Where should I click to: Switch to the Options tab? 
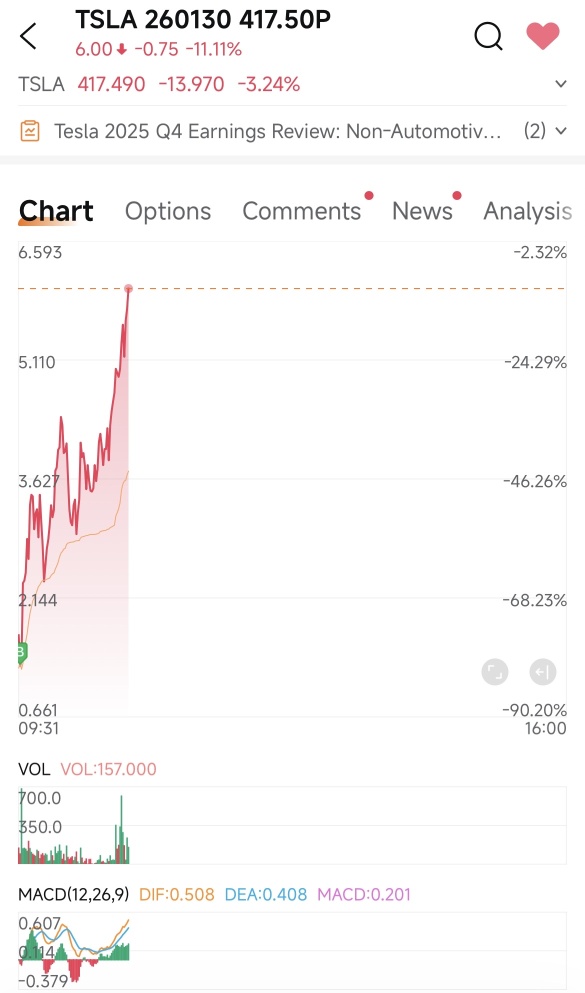click(168, 211)
